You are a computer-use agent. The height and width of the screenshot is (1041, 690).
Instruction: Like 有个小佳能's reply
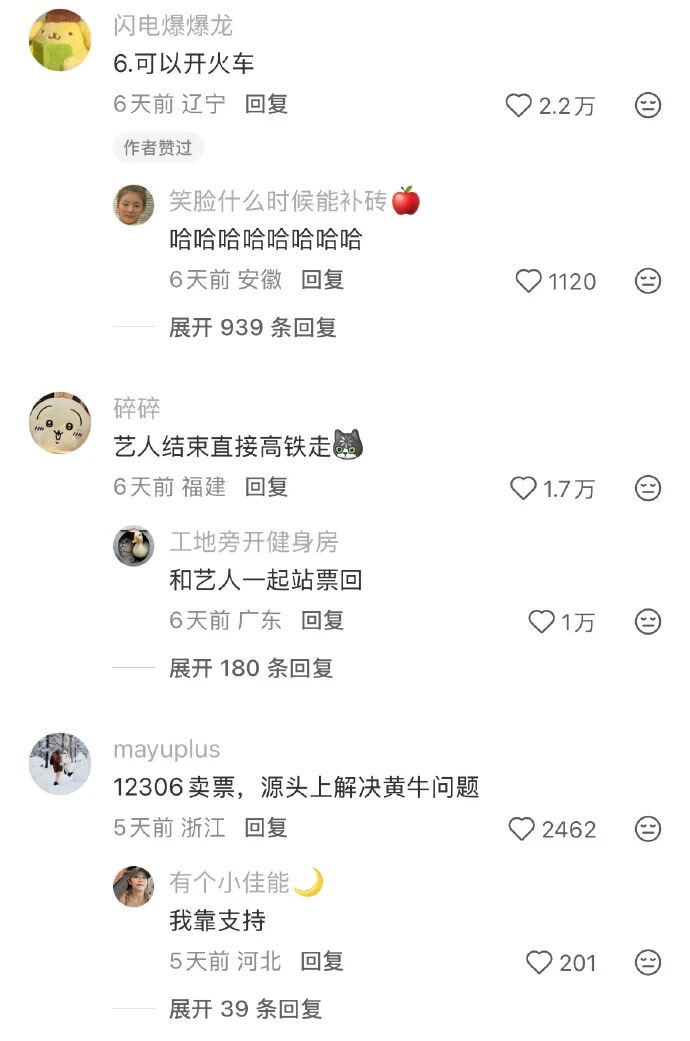[x=539, y=963]
